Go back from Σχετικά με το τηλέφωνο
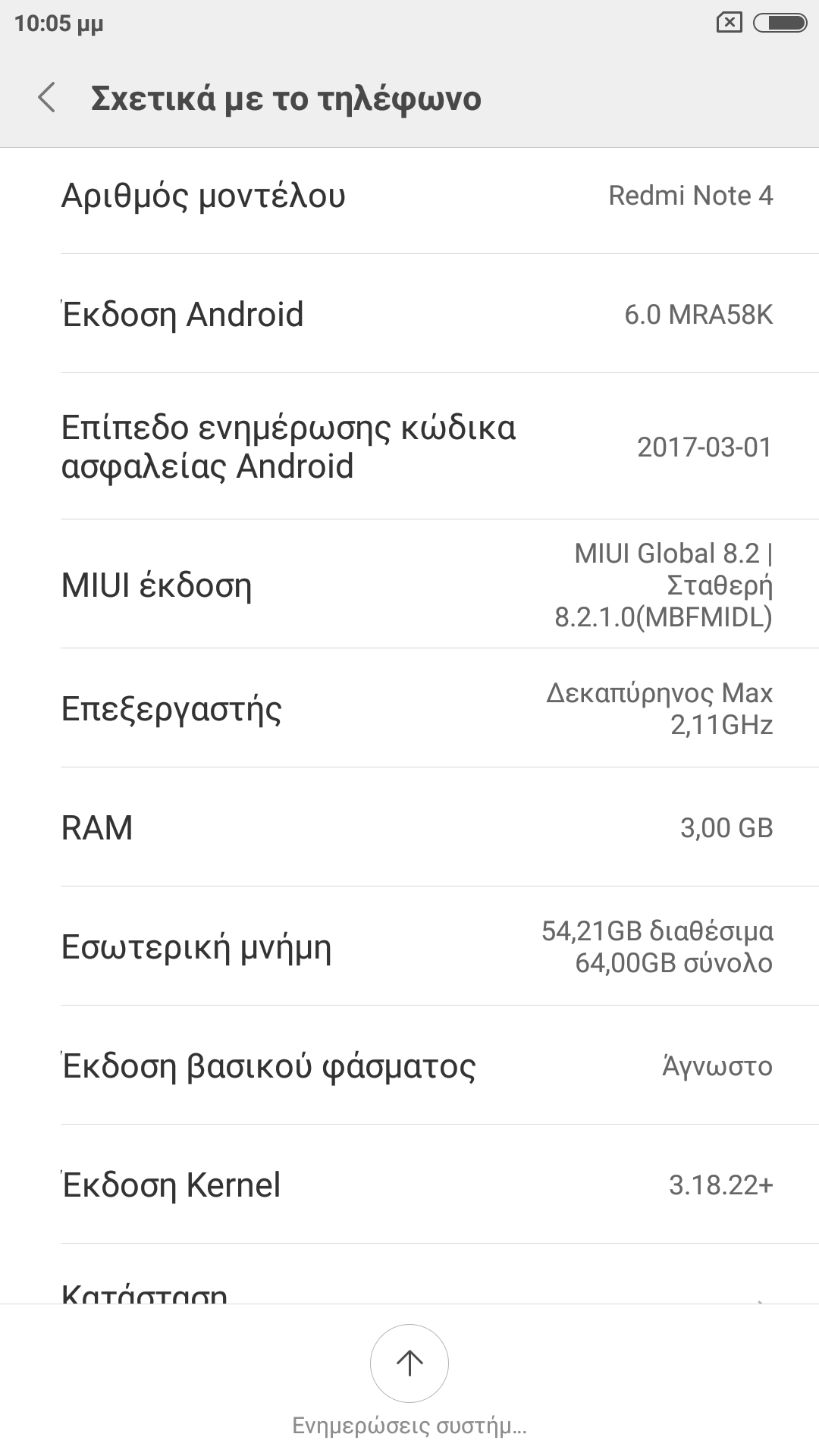Viewport: 819px width, 1456px height. coord(47,99)
